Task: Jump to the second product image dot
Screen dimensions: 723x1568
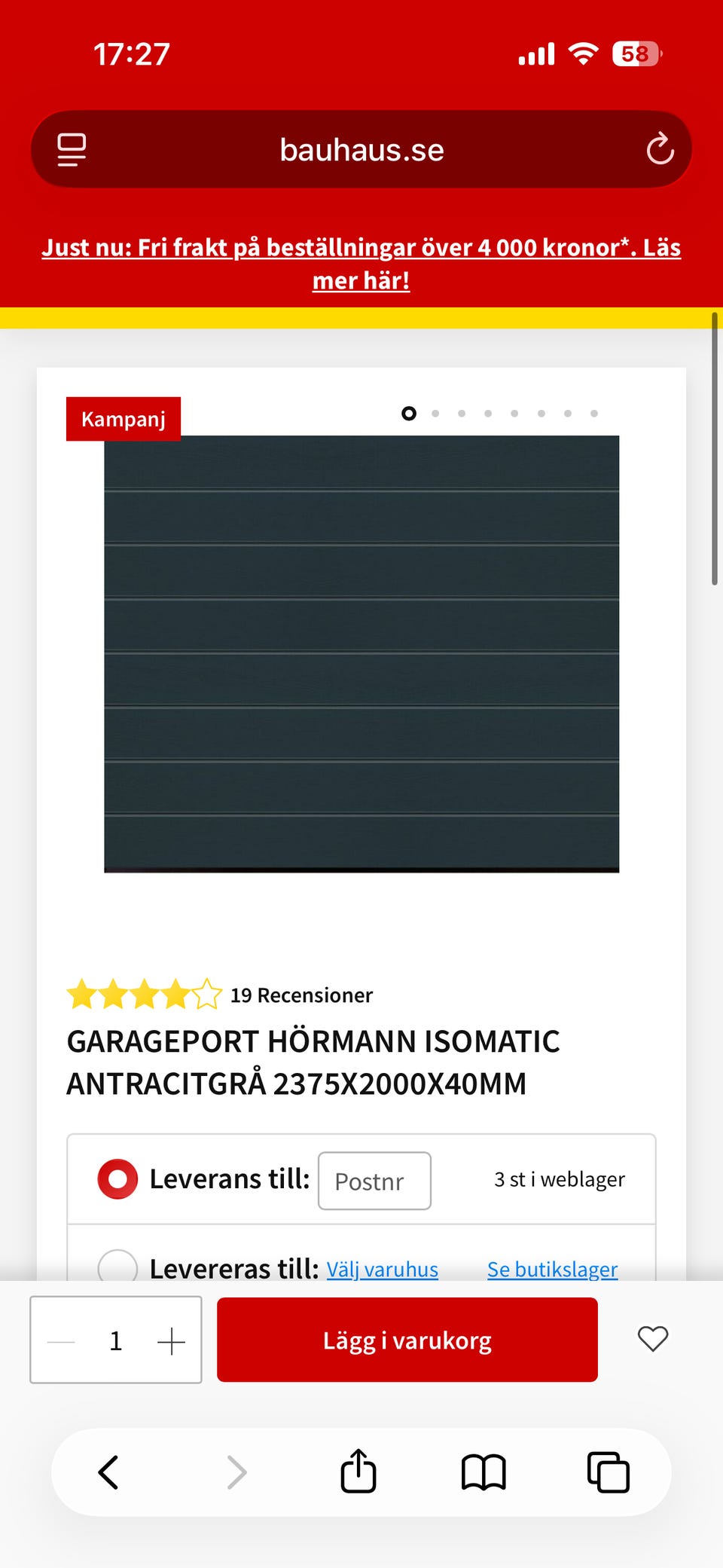Action: pos(435,414)
